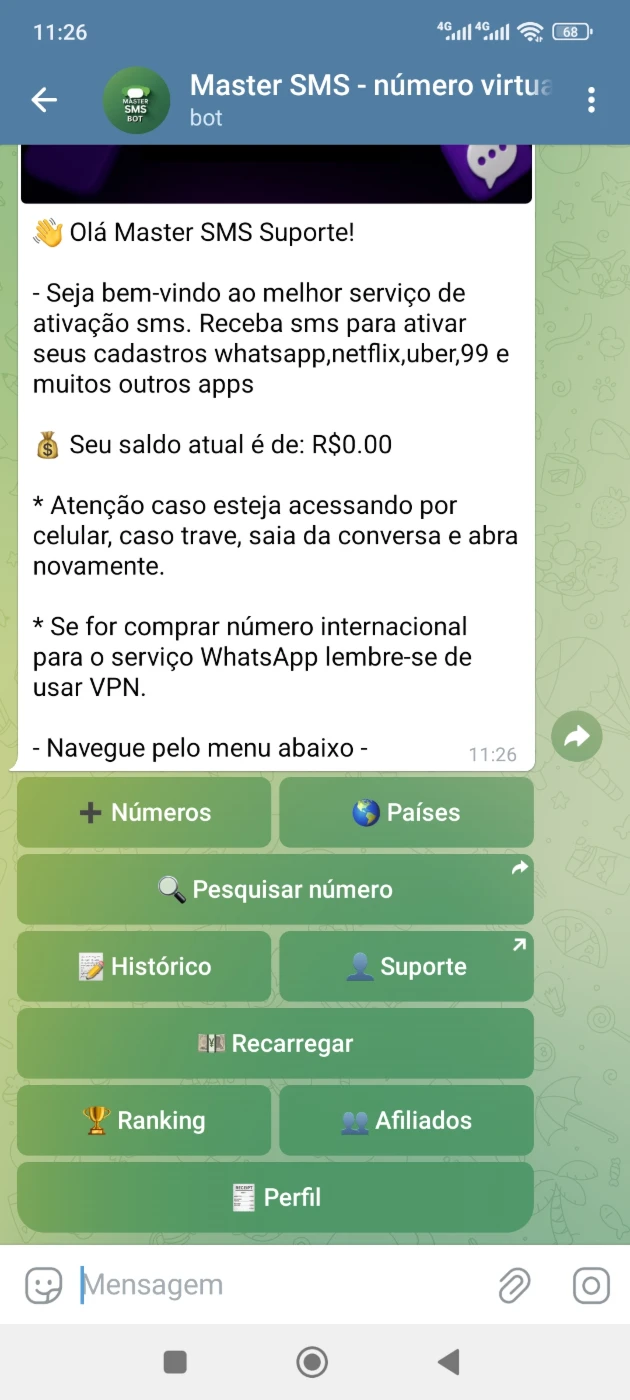The height and width of the screenshot is (1400, 630).
Task: Open Master SMS bot profile header
Action: pos(370,99)
